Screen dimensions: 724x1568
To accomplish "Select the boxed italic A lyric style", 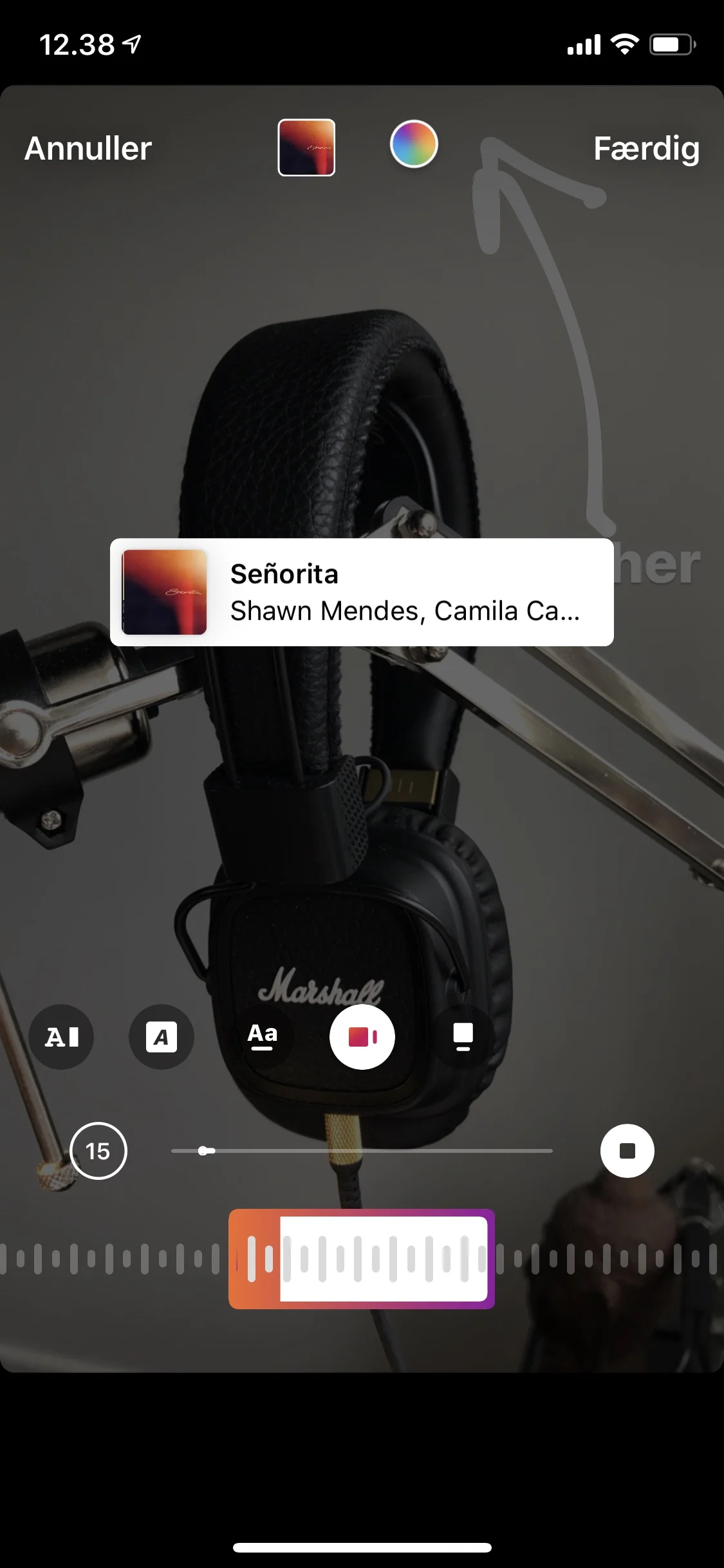I will pyautogui.click(x=161, y=1037).
